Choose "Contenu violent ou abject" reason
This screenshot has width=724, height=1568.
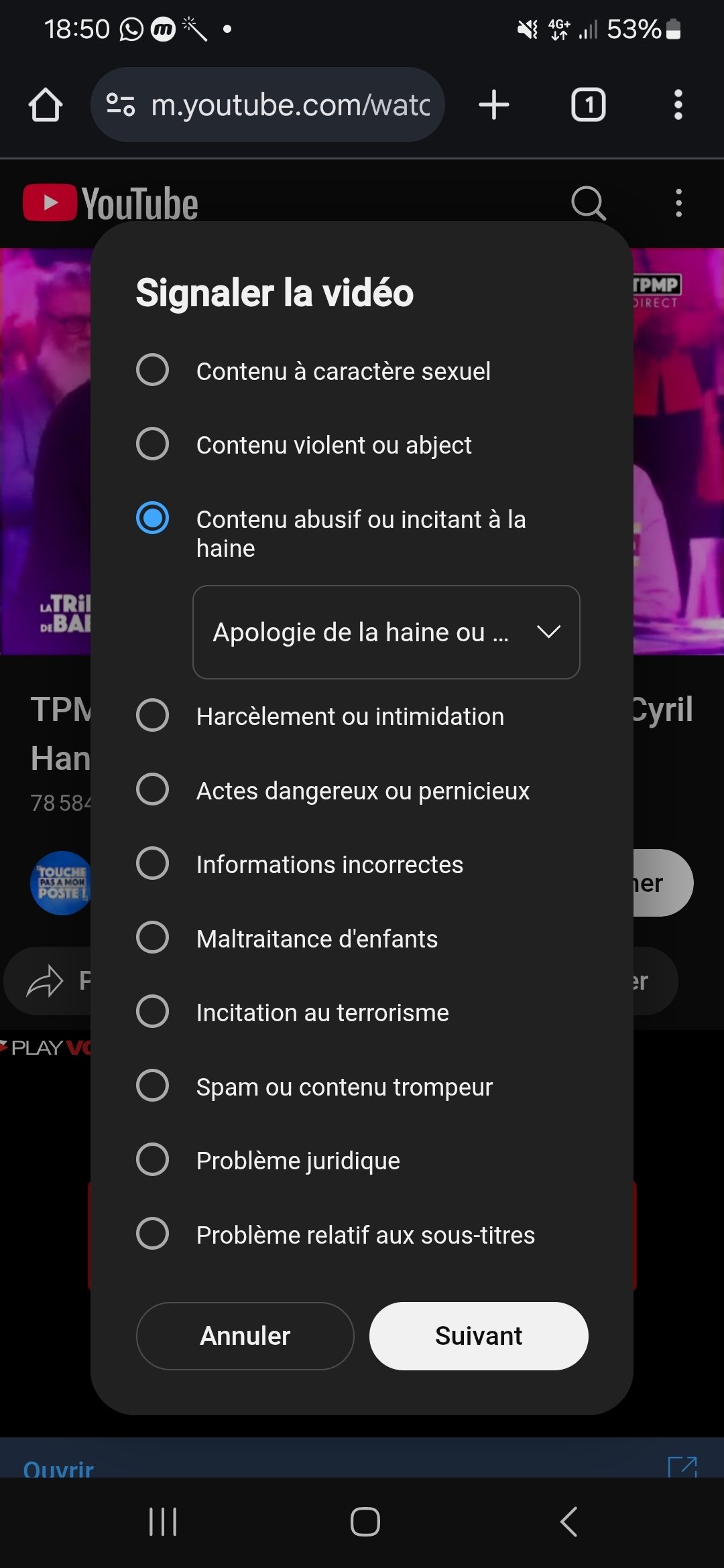tap(153, 444)
